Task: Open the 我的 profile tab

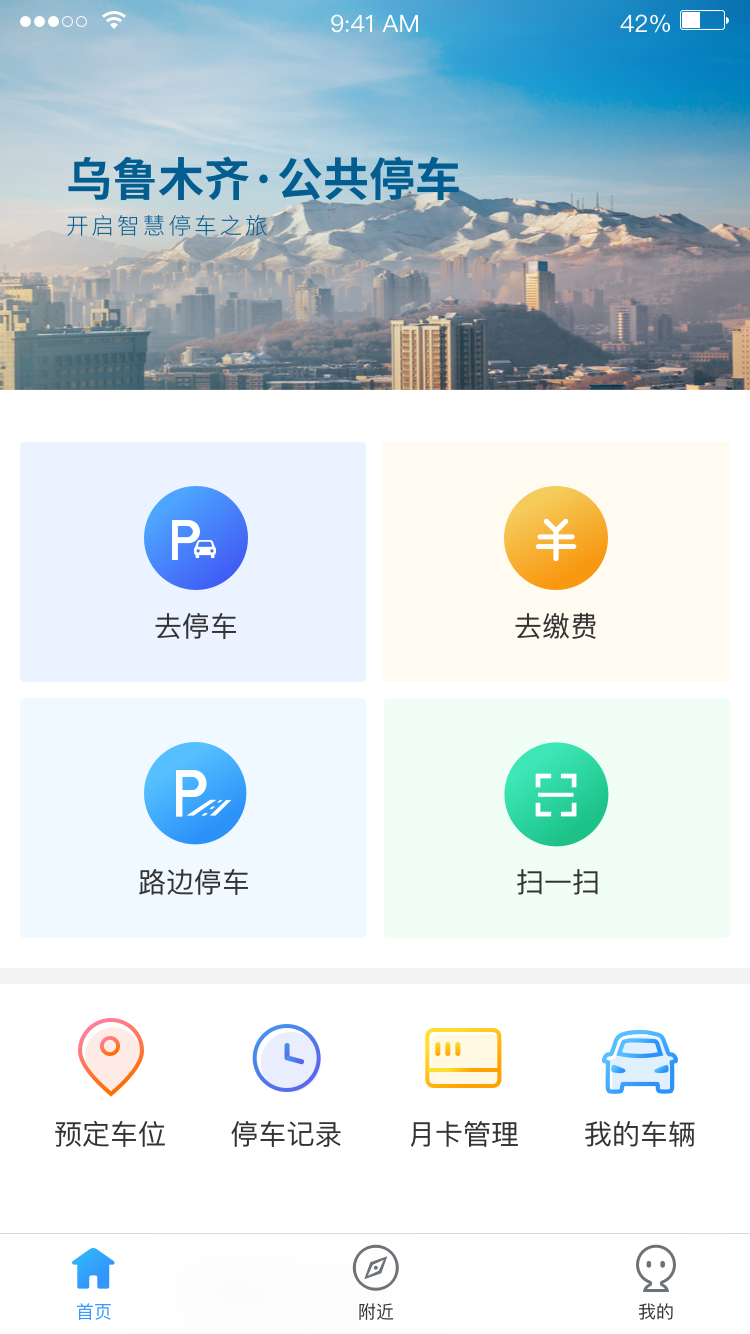Action: tap(656, 1310)
